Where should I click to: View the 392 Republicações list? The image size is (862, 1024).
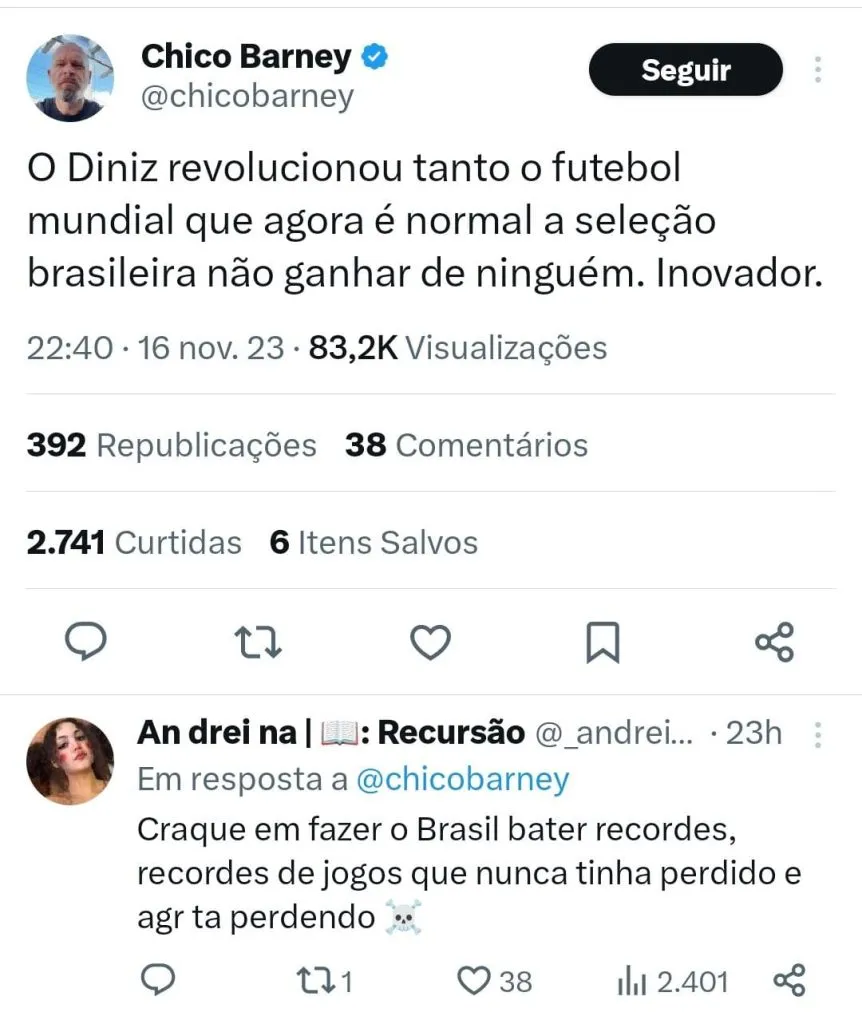click(171, 445)
